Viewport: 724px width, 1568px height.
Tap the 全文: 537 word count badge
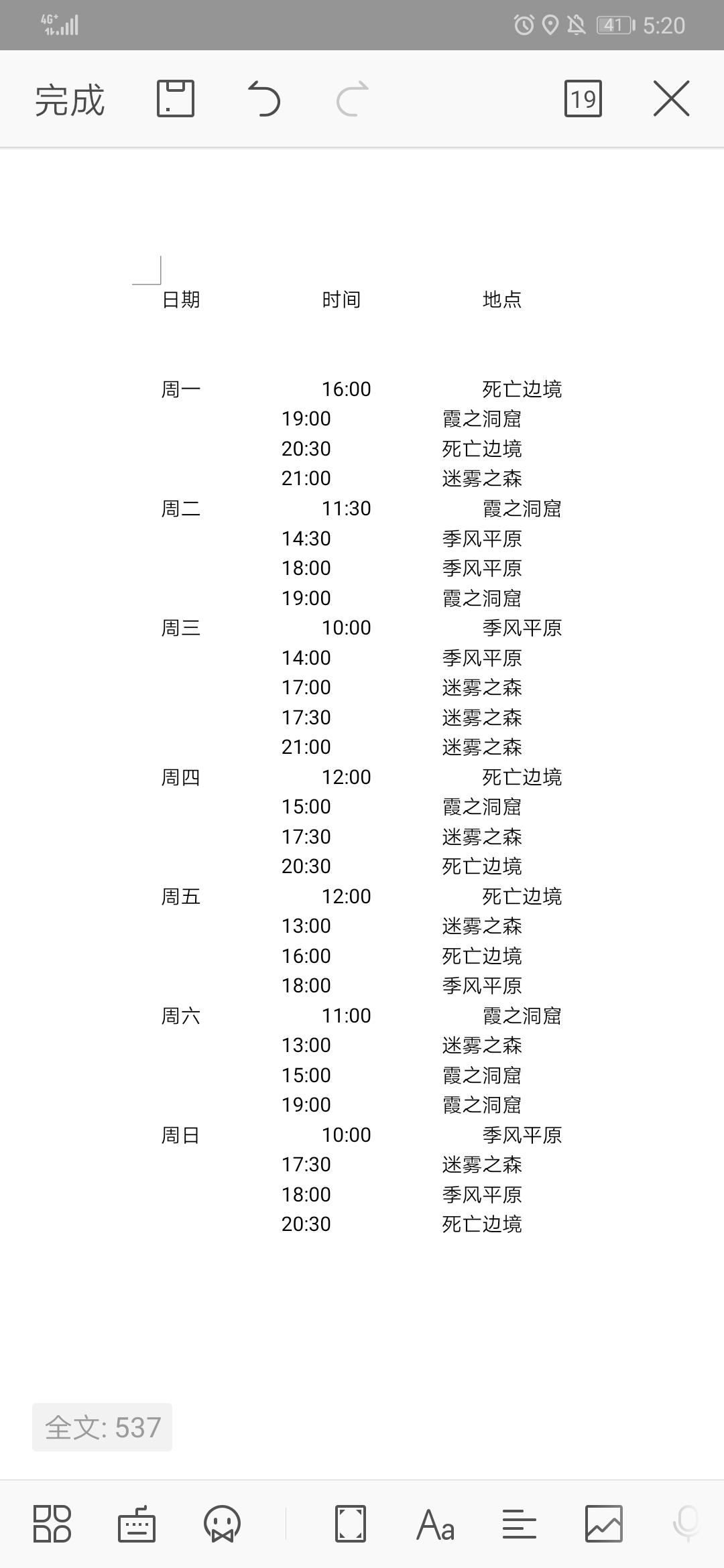pyautogui.click(x=102, y=1427)
